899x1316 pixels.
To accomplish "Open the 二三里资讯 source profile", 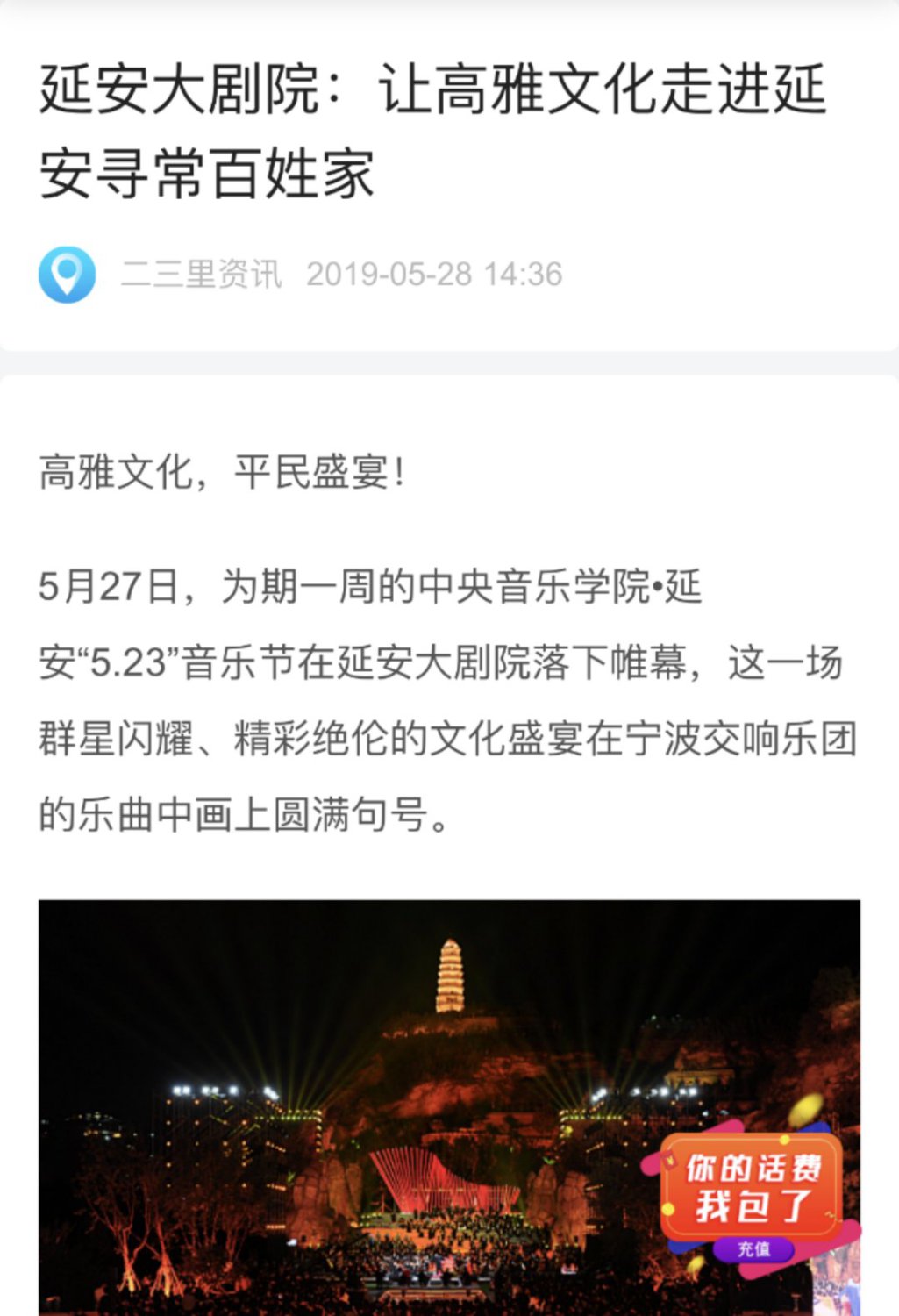I will point(201,275).
